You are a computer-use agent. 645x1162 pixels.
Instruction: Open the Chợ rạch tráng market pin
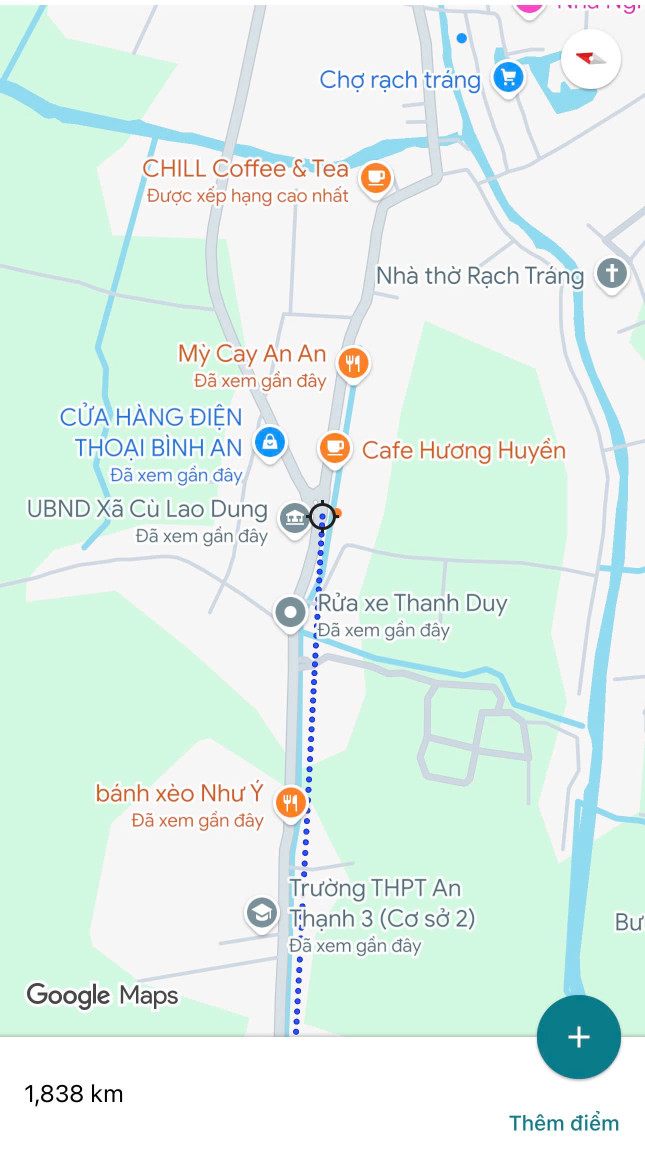click(509, 77)
